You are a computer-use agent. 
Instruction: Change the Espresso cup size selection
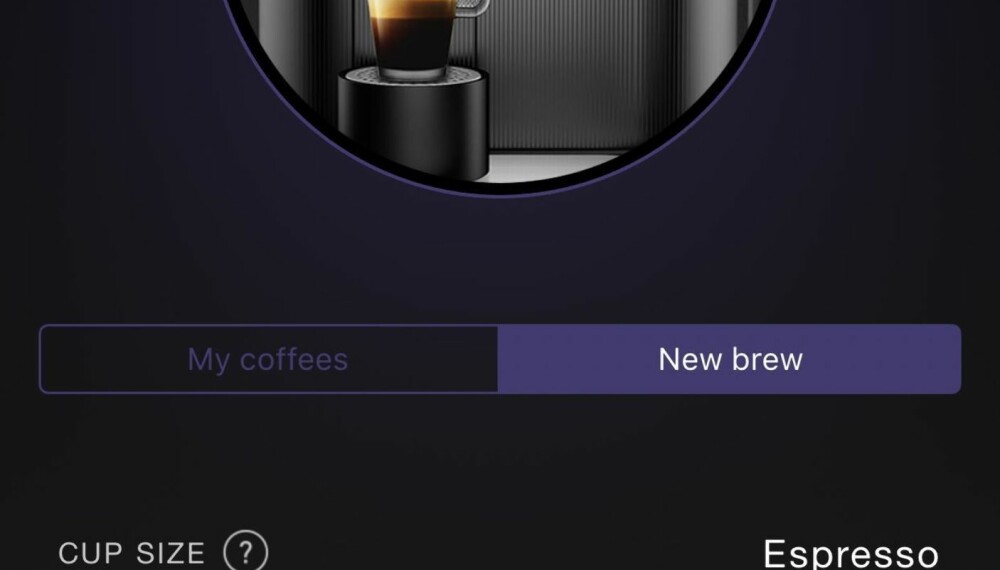[x=850, y=553]
